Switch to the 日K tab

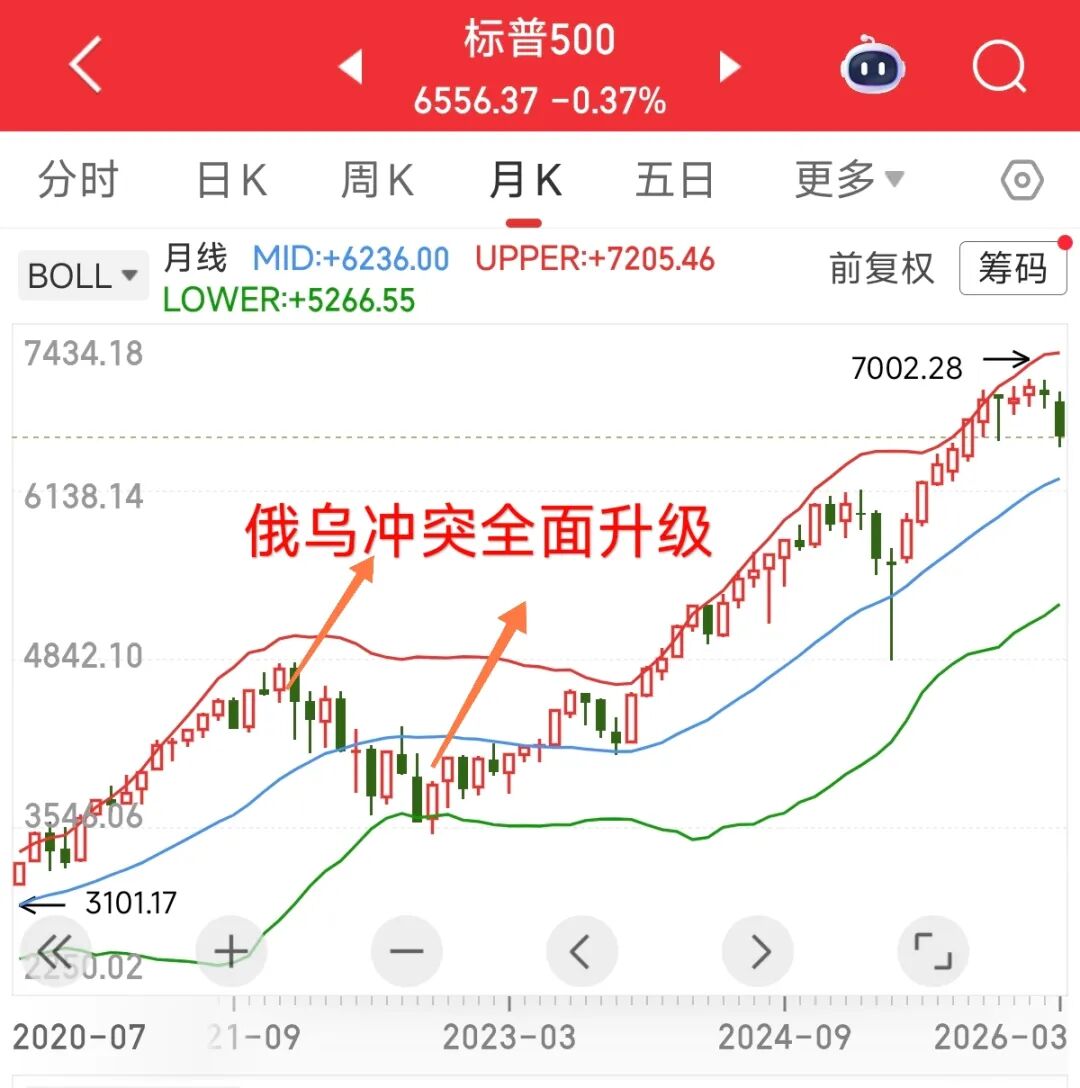[231, 181]
